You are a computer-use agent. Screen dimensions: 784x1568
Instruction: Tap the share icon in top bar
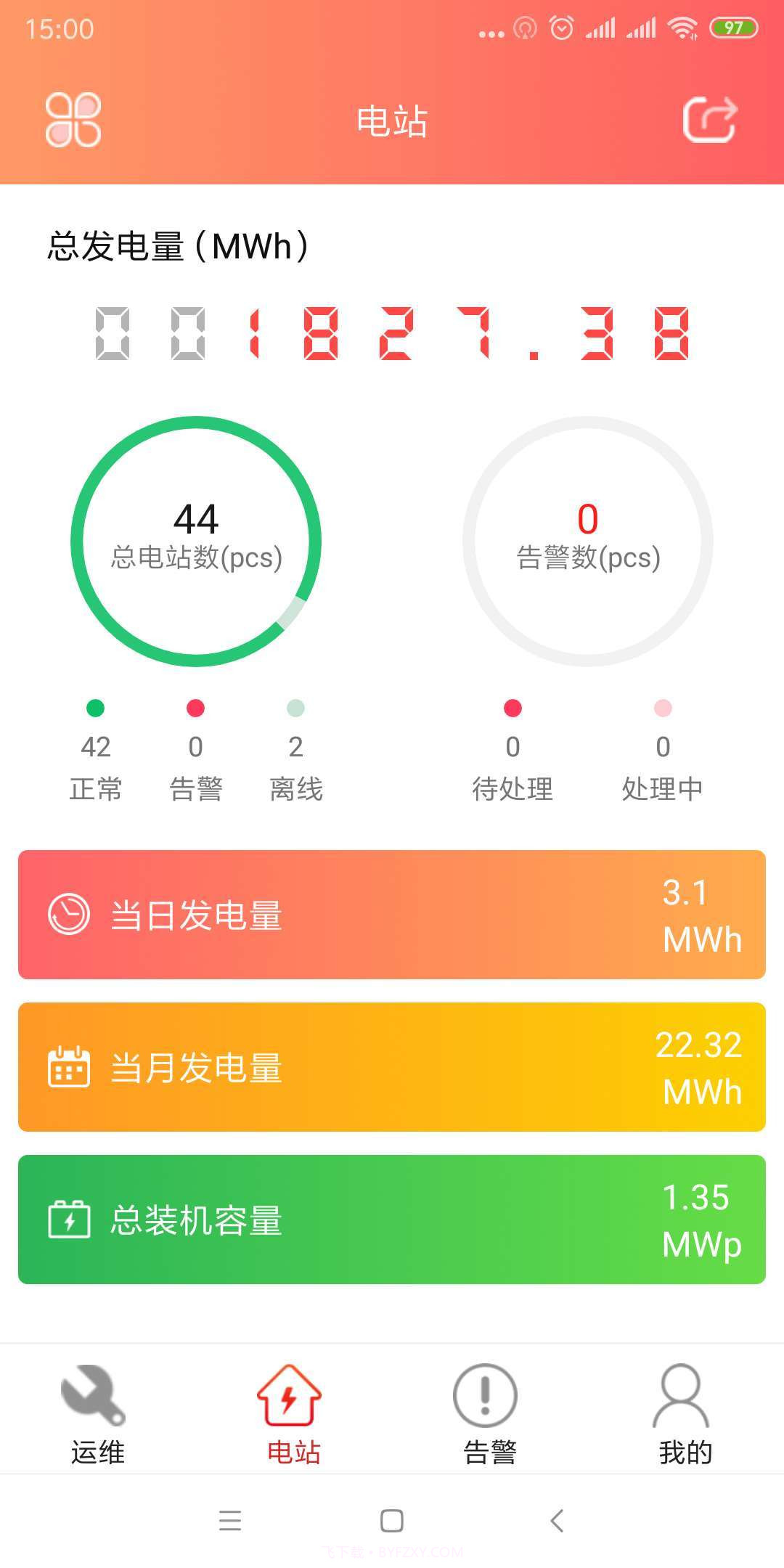[x=711, y=120]
